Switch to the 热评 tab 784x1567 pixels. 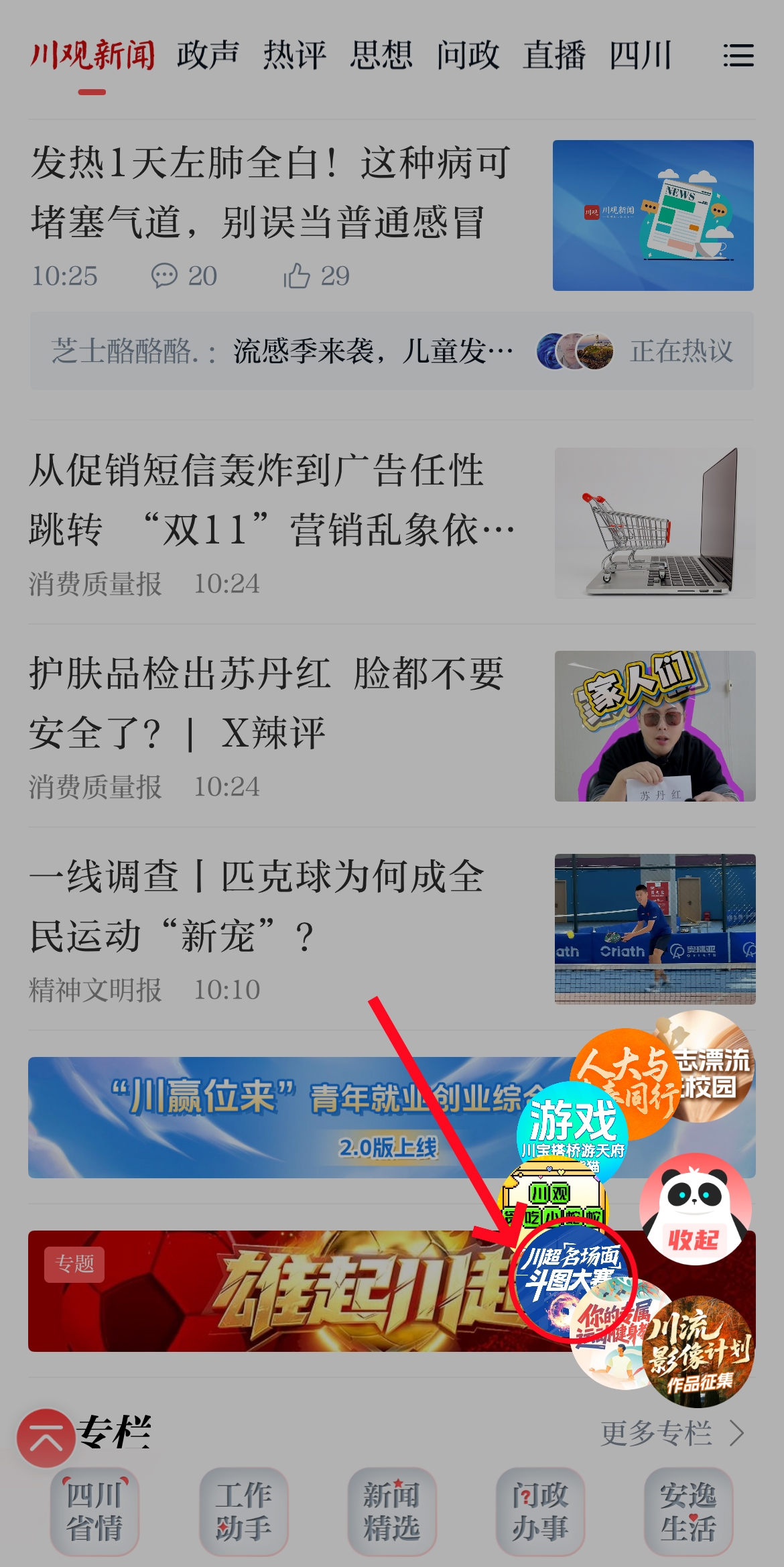pos(294,56)
